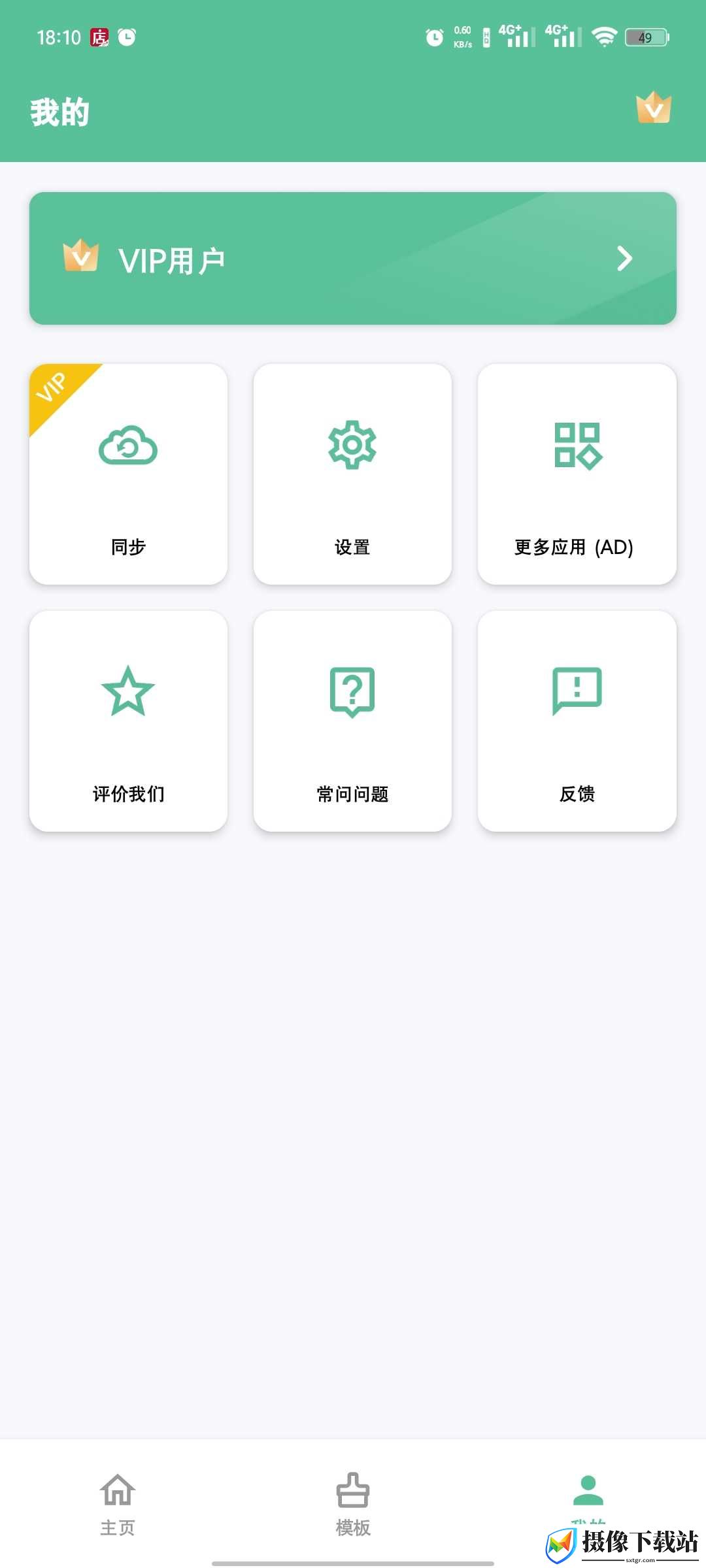Select 评价我们 to rate the app
This screenshot has height=1568, width=706.
128,721
